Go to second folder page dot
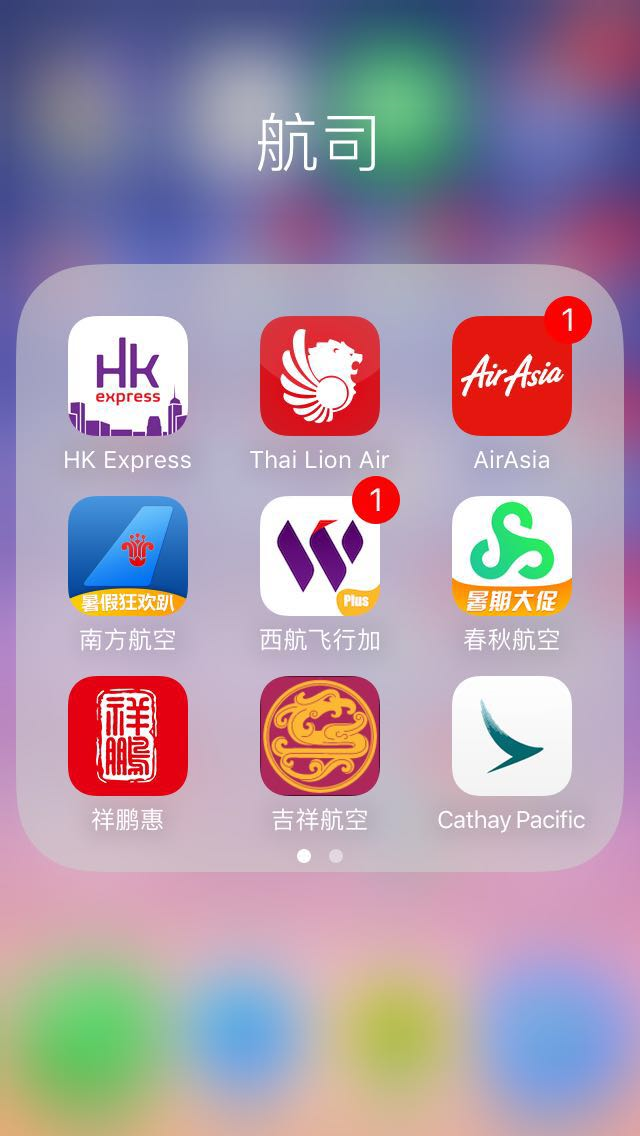Screen dimensions: 640x1136 (x=336, y=856)
